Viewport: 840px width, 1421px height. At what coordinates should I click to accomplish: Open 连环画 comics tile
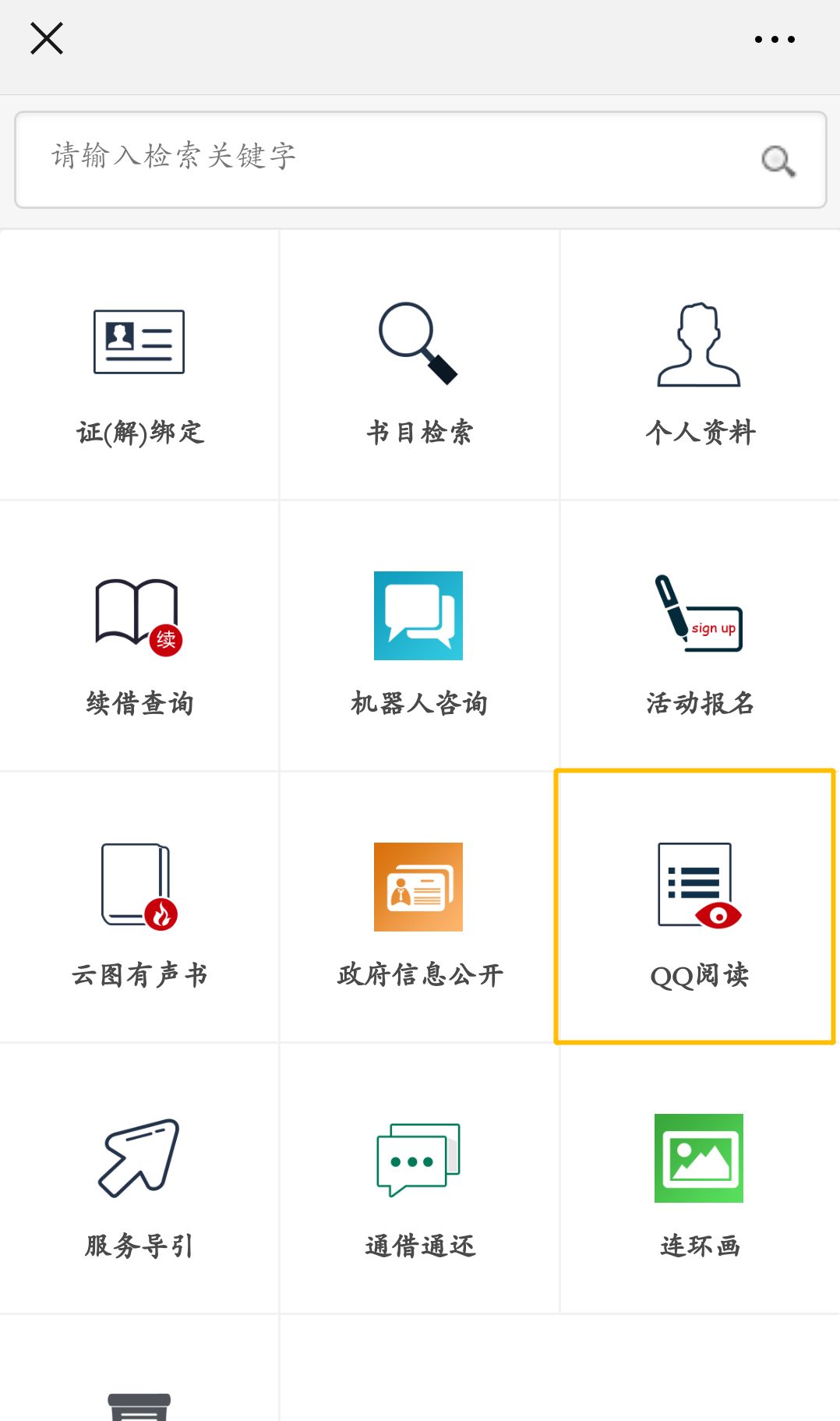pos(699,1180)
